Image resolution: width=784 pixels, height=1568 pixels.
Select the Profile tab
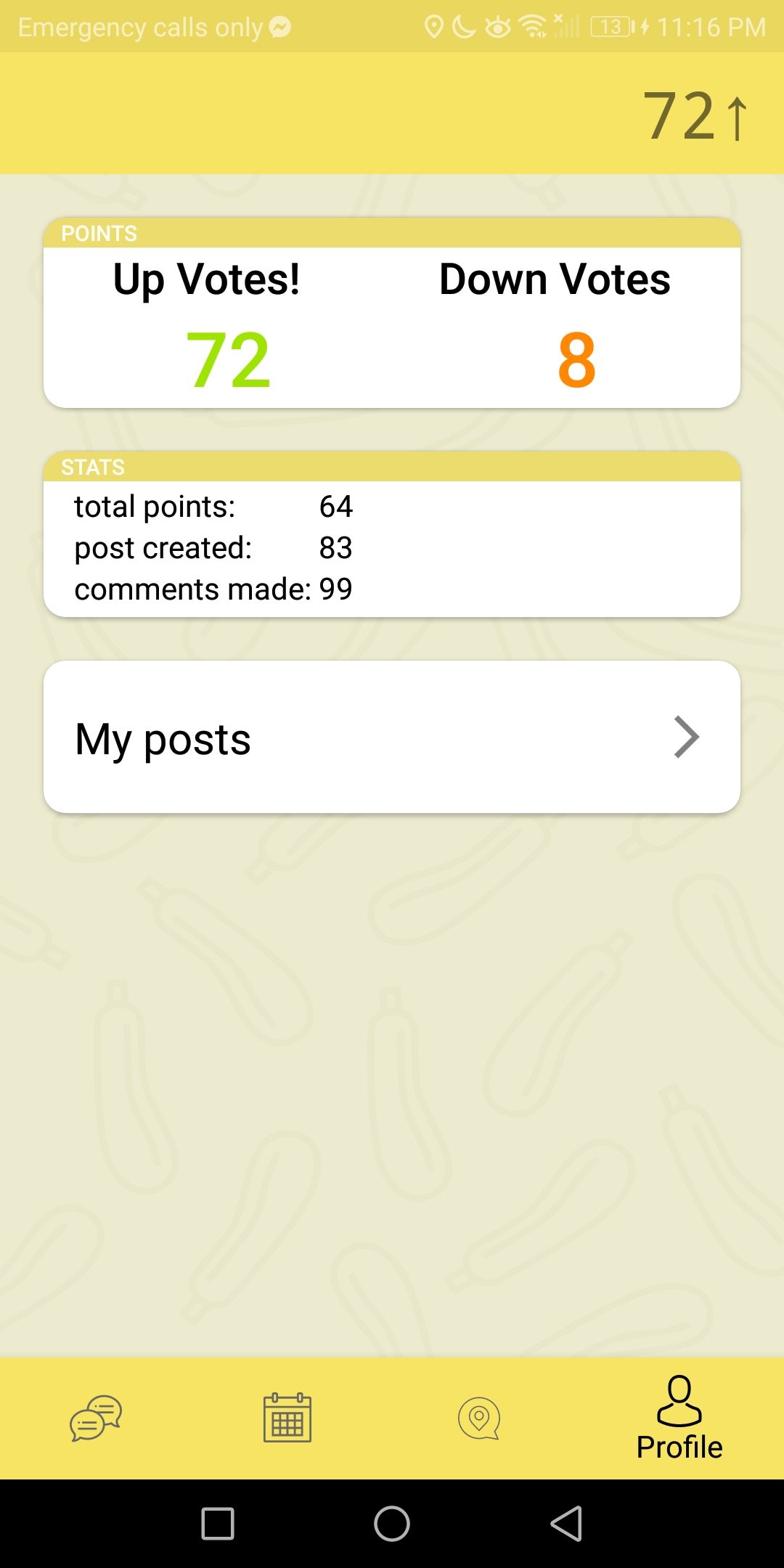click(x=679, y=1418)
